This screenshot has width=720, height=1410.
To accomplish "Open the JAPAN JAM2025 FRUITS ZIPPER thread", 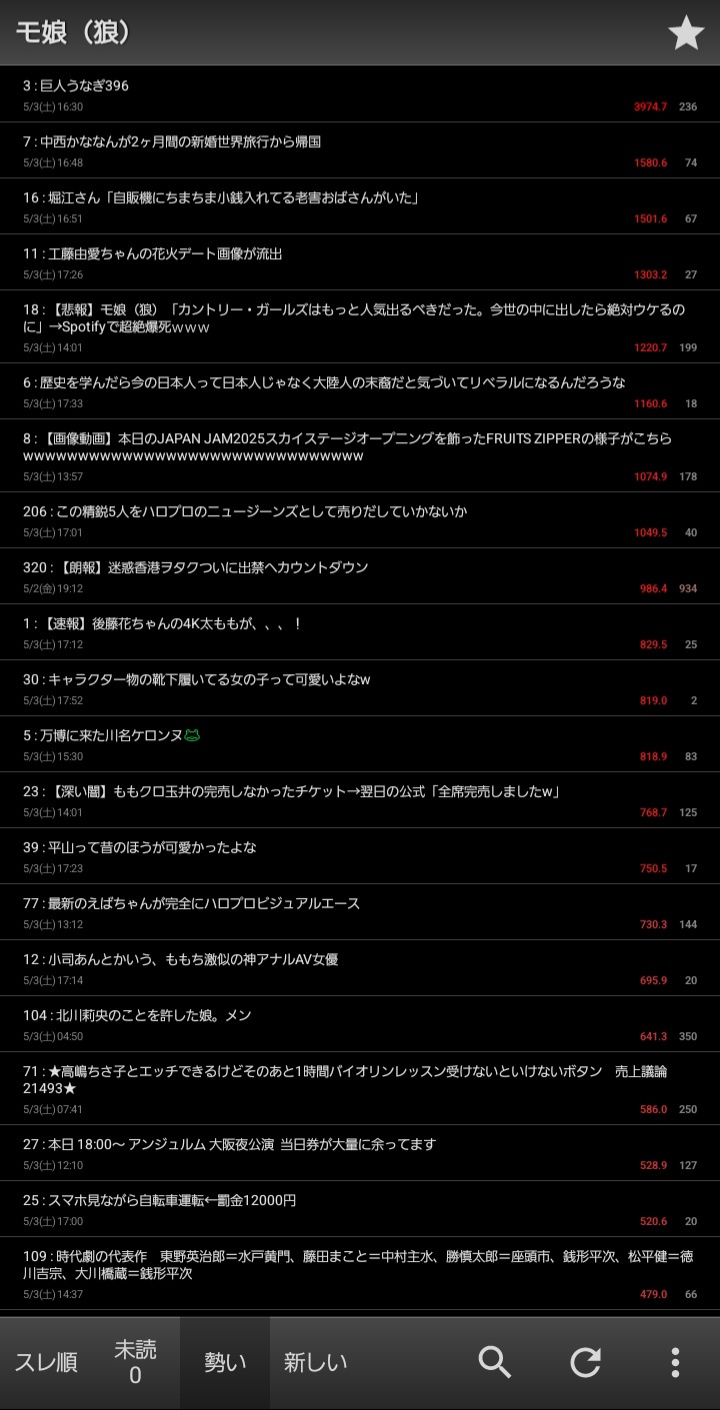I will click(x=340, y=455).
